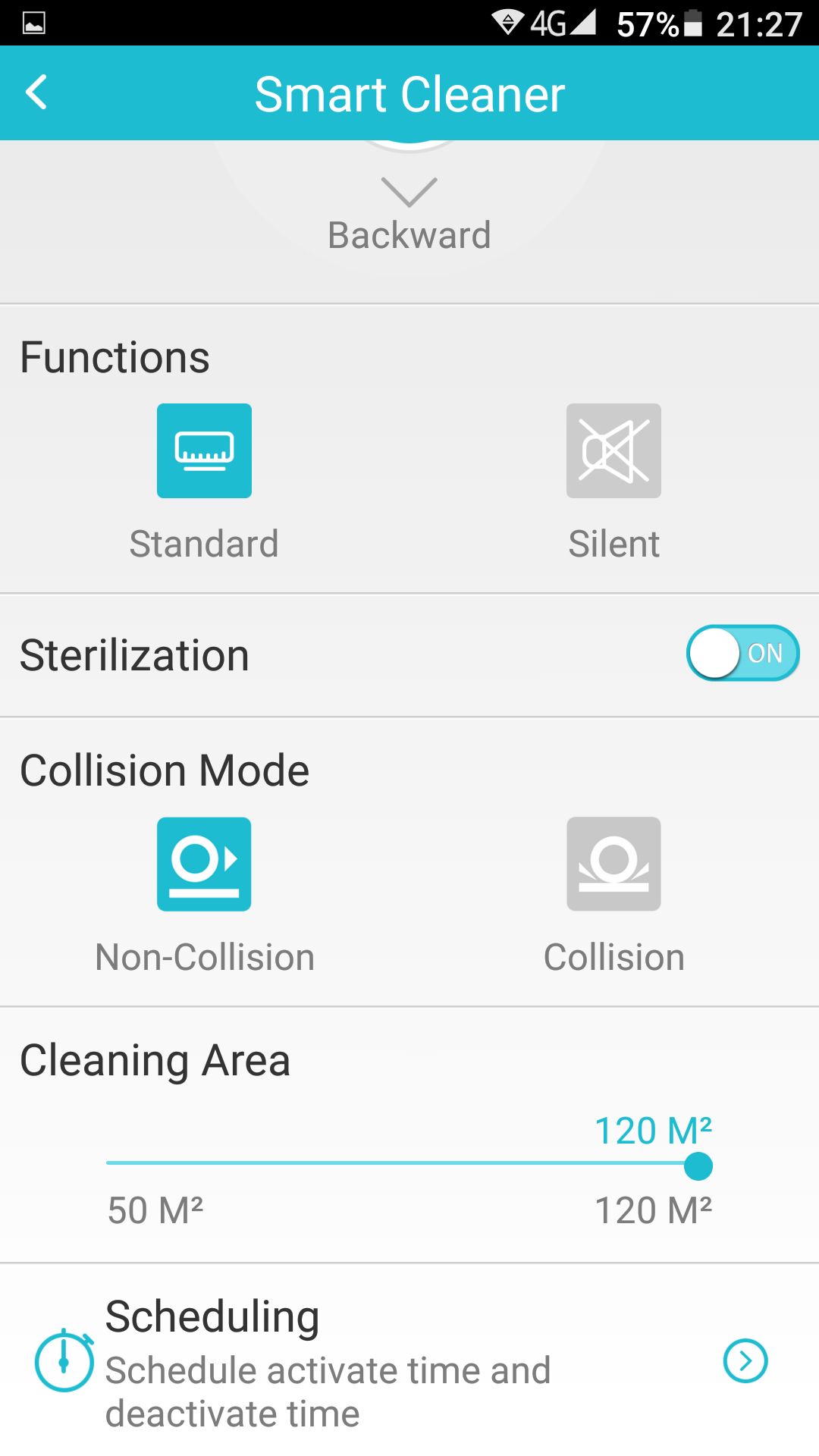This screenshot has height=1456, width=819.
Task: Toggle the Sterilization switch
Action: [x=742, y=653]
